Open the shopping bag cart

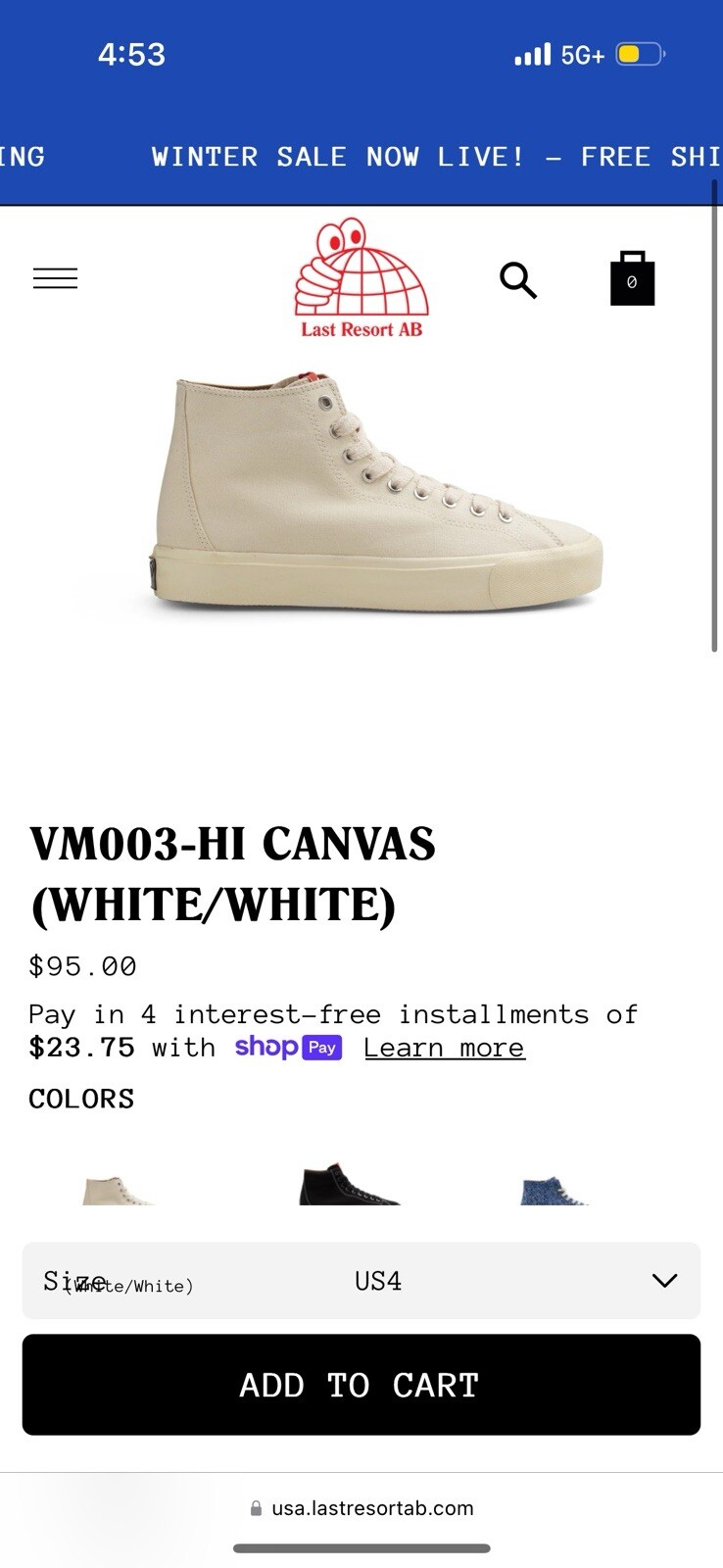(x=632, y=279)
